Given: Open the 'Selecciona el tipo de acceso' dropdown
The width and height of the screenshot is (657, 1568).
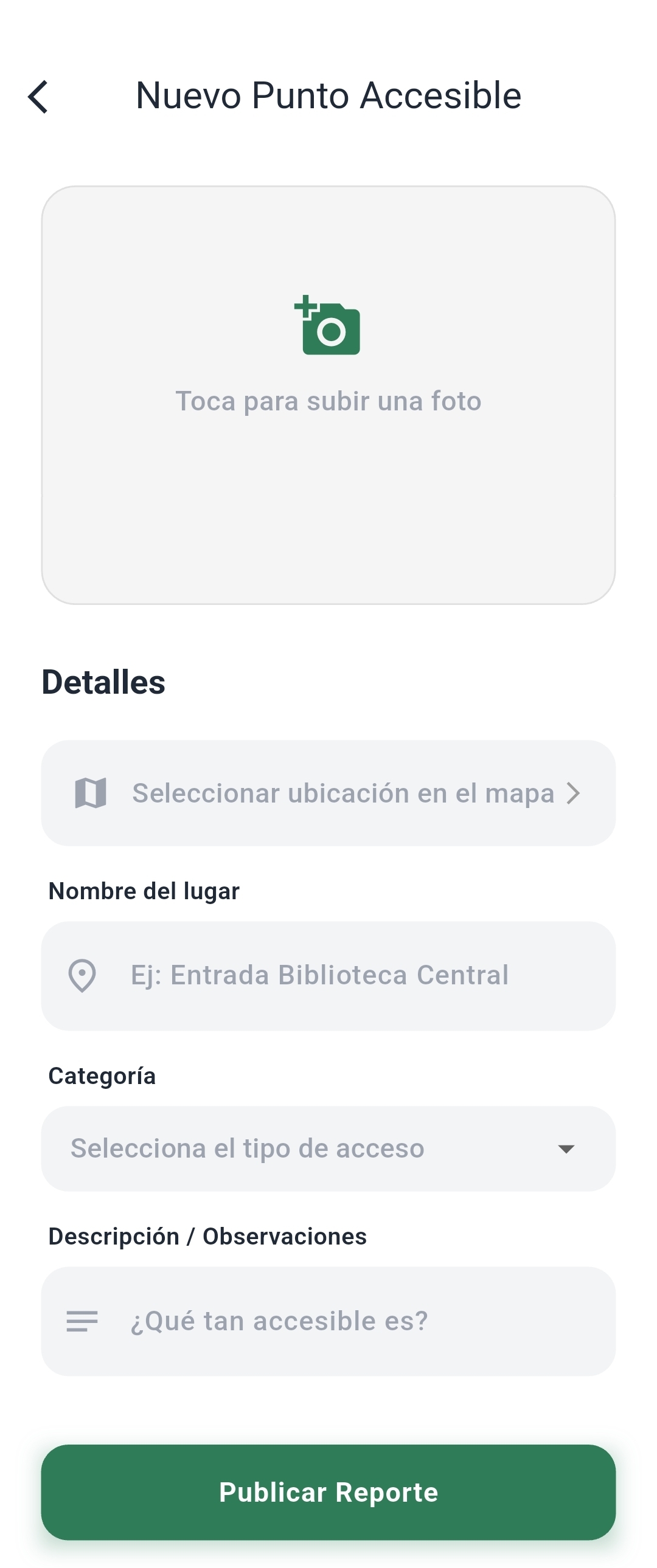Looking at the screenshot, I should [x=329, y=1148].
